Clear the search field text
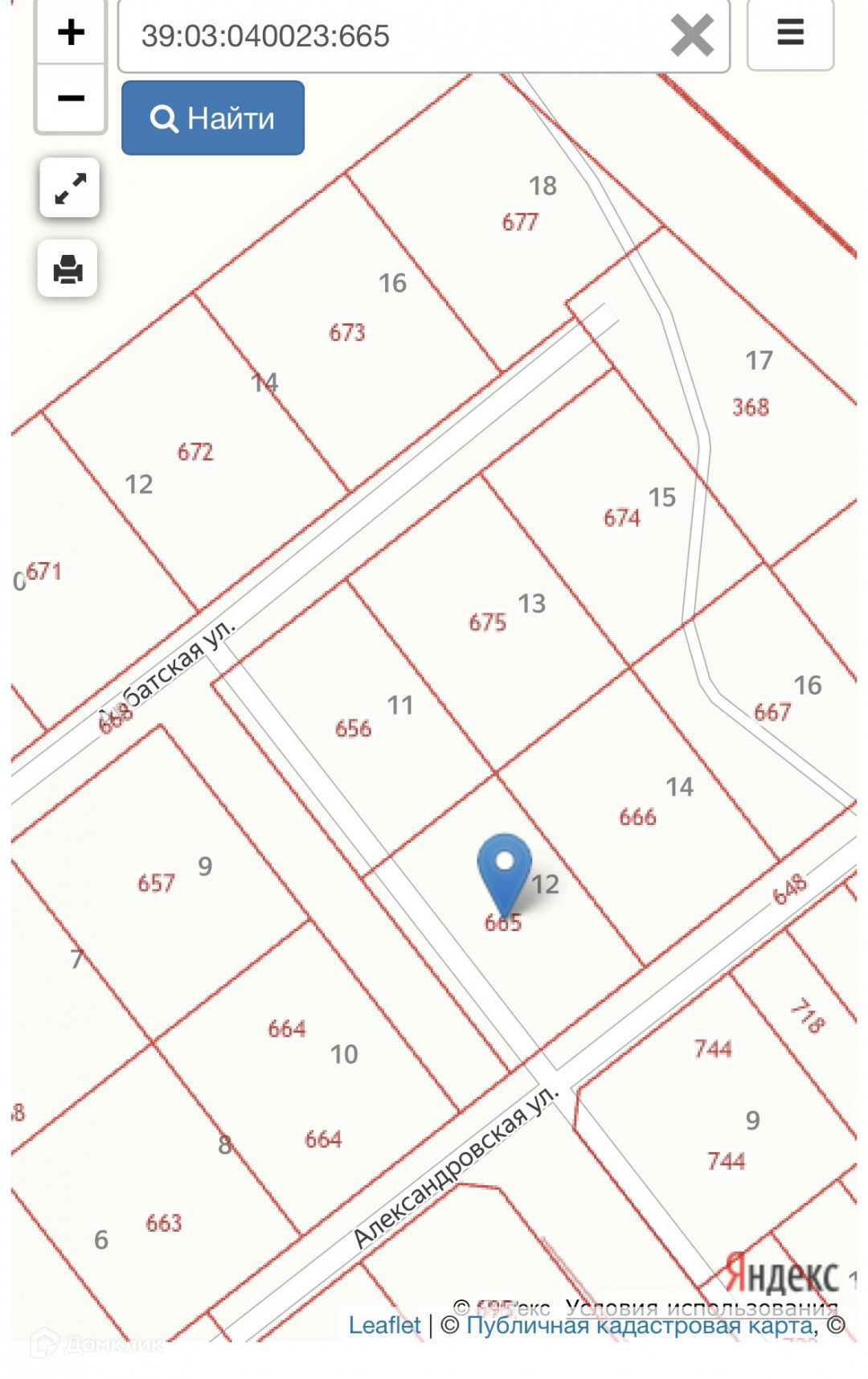The image size is (868, 1379). tap(691, 36)
